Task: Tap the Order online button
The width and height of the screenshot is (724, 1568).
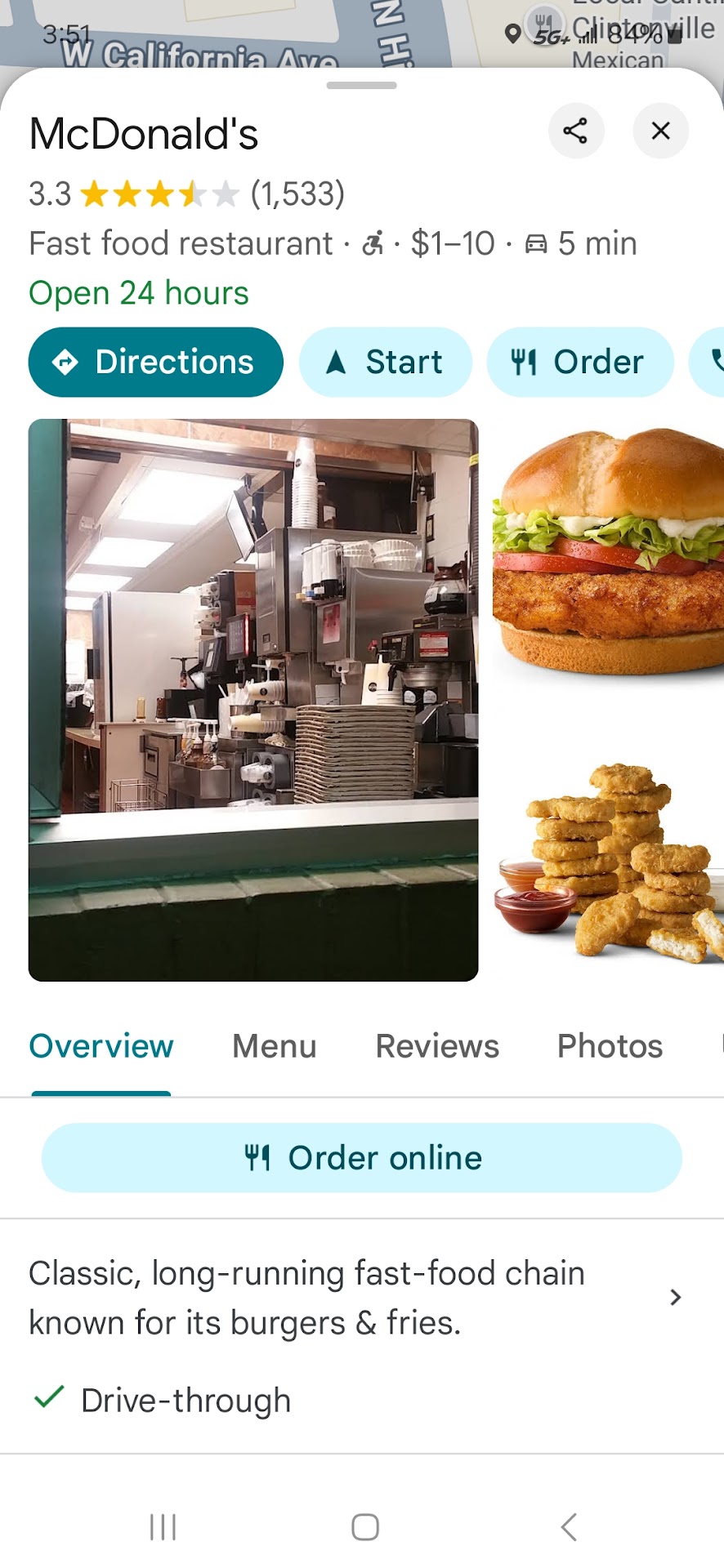Action: 362,1157
